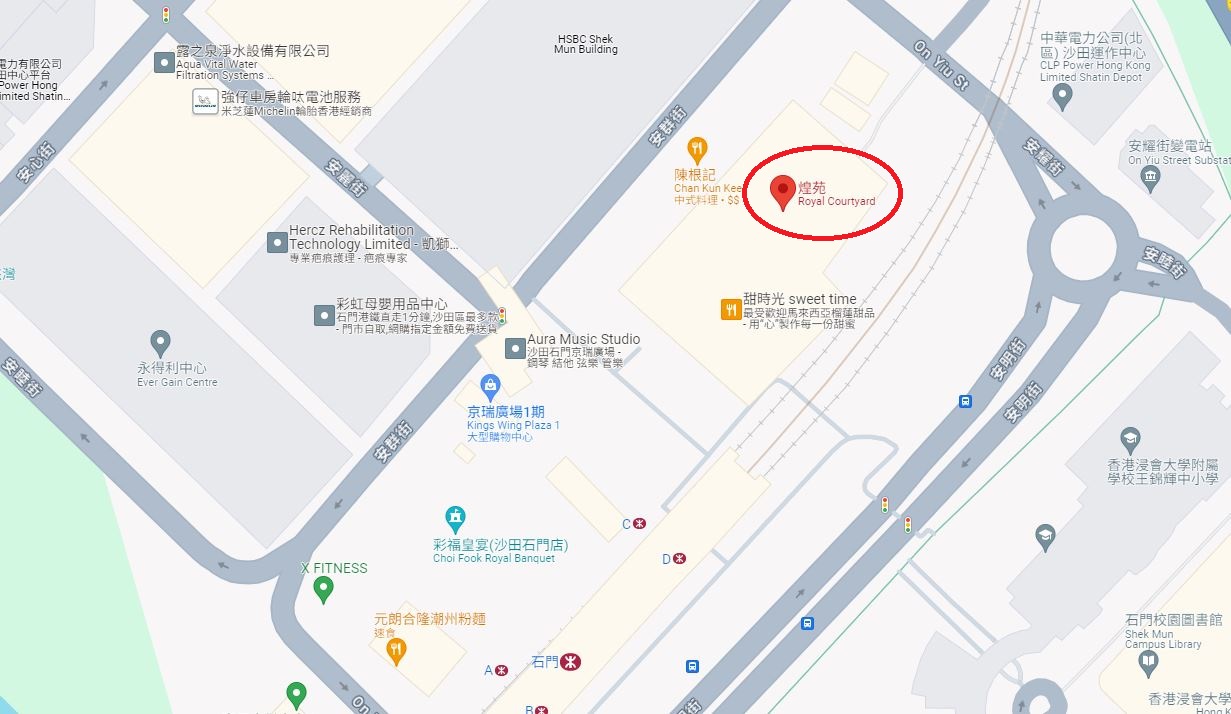Tap MTR exit C marker

[x=639, y=523]
